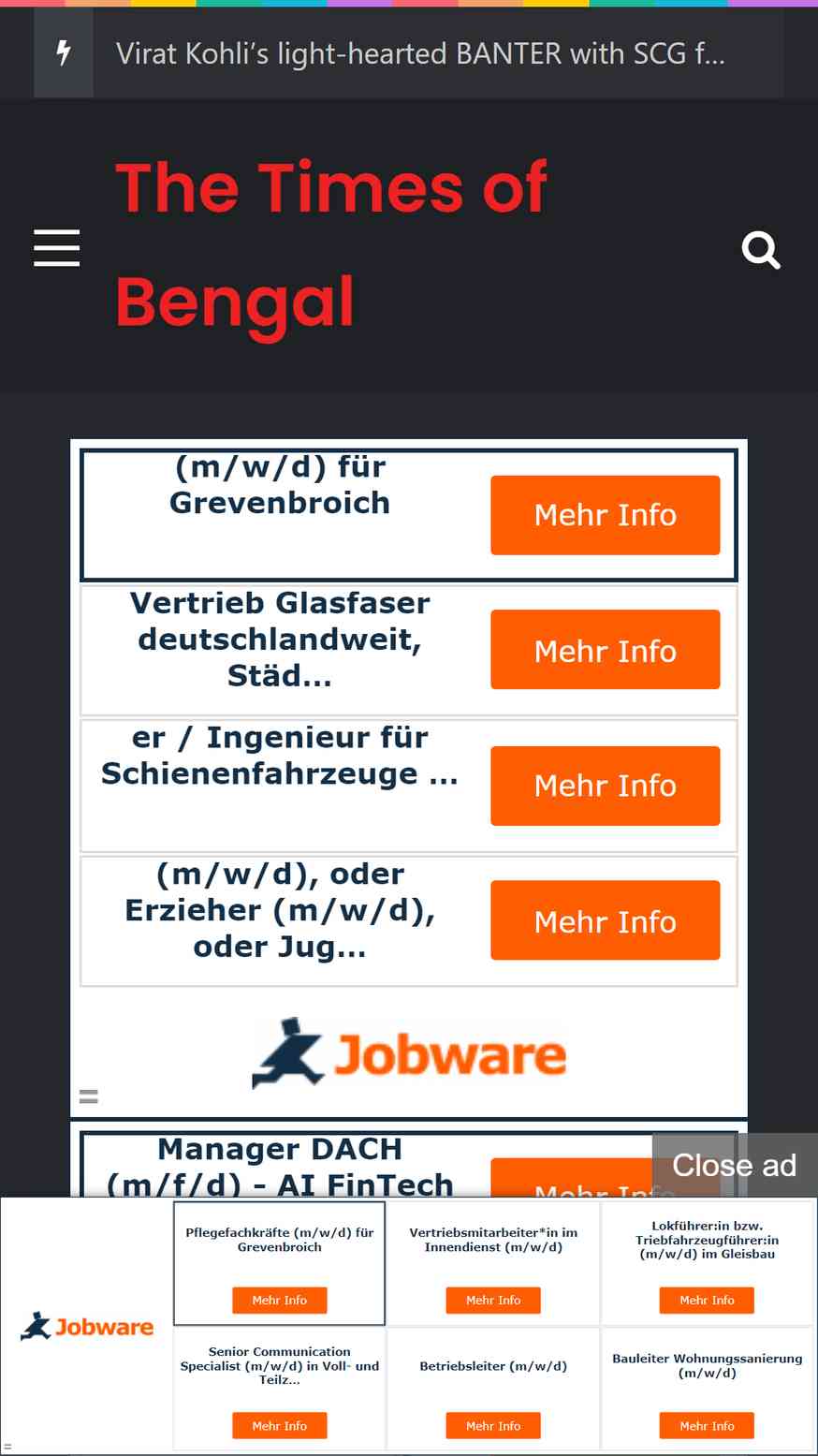Tap Mehr Info under Pflegefachkräfte für Grevenbroich
Viewport: 818px width, 1456px height.
click(x=280, y=1300)
